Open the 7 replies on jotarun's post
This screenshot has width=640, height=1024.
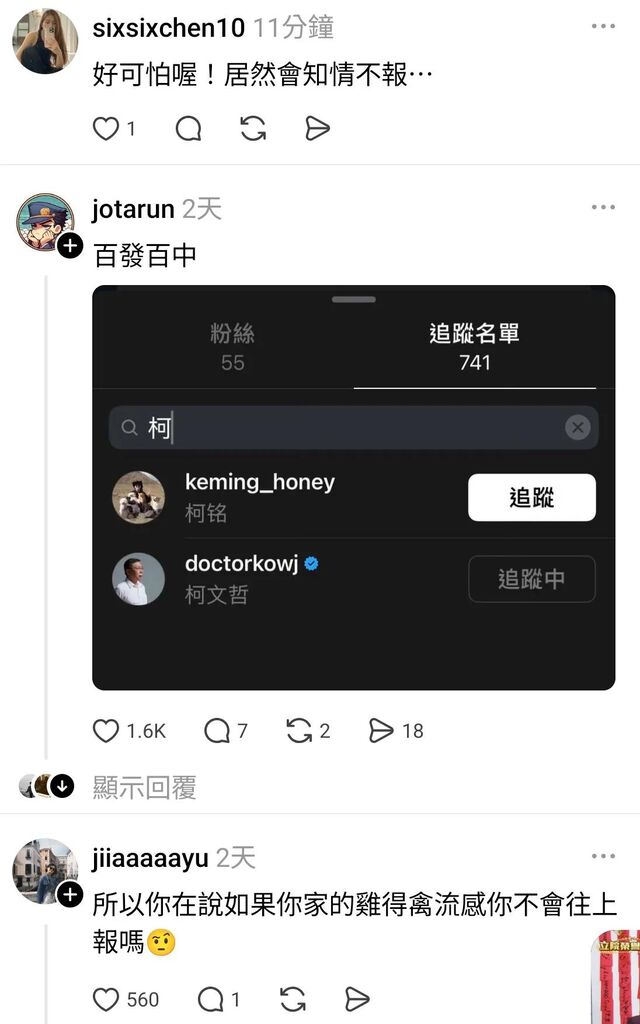tap(217, 731)
